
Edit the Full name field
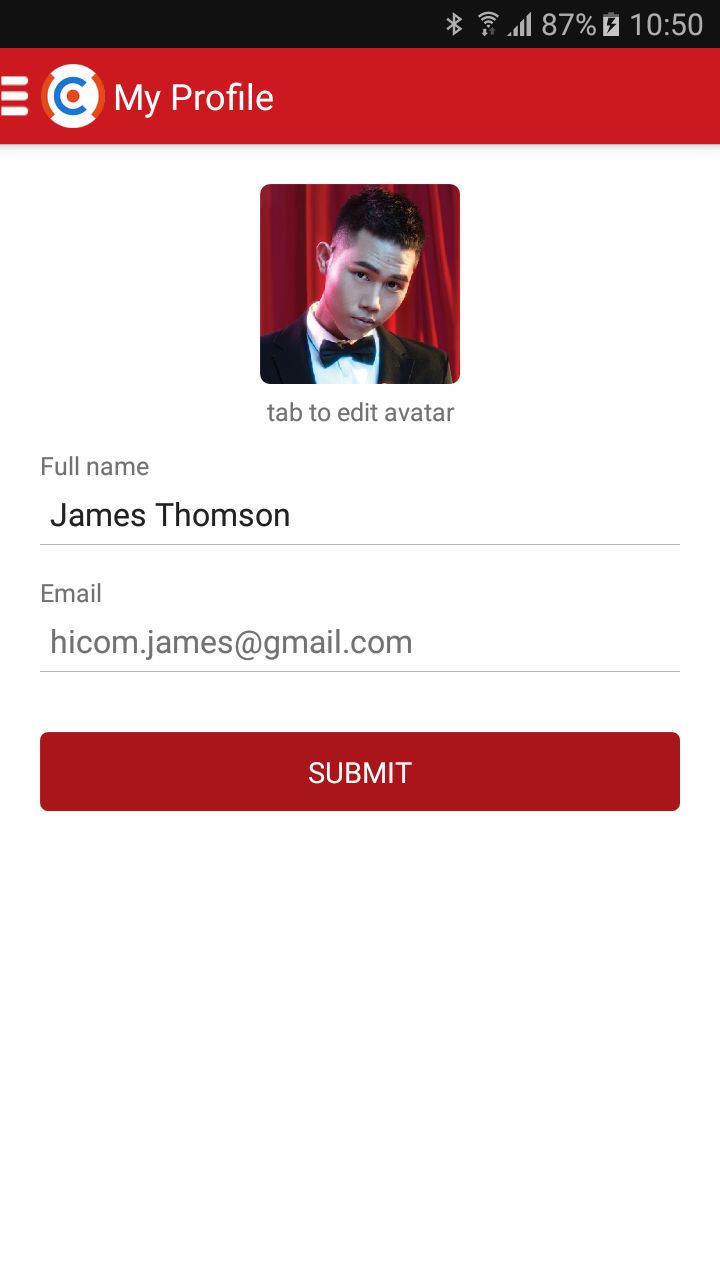tap(360, 516)
